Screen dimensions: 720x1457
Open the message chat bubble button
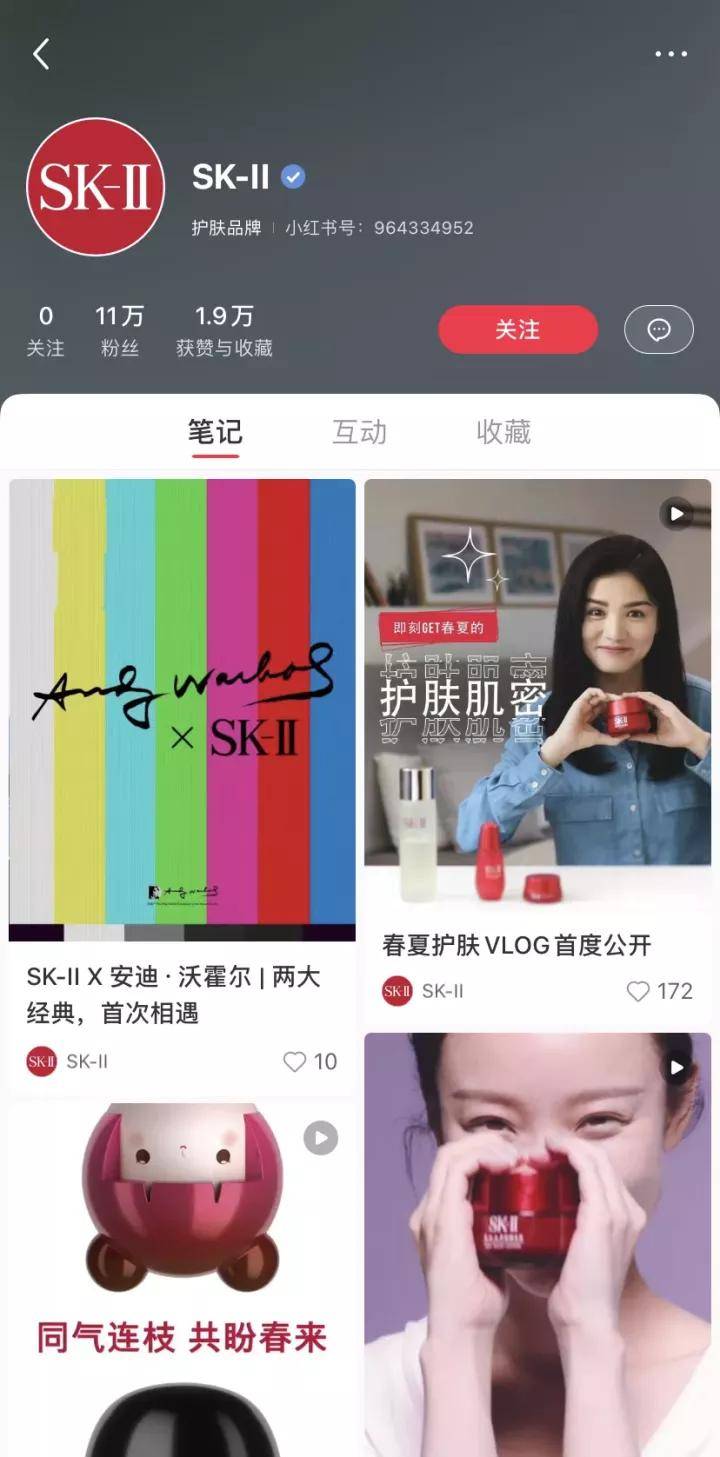[x=658, y=330]
